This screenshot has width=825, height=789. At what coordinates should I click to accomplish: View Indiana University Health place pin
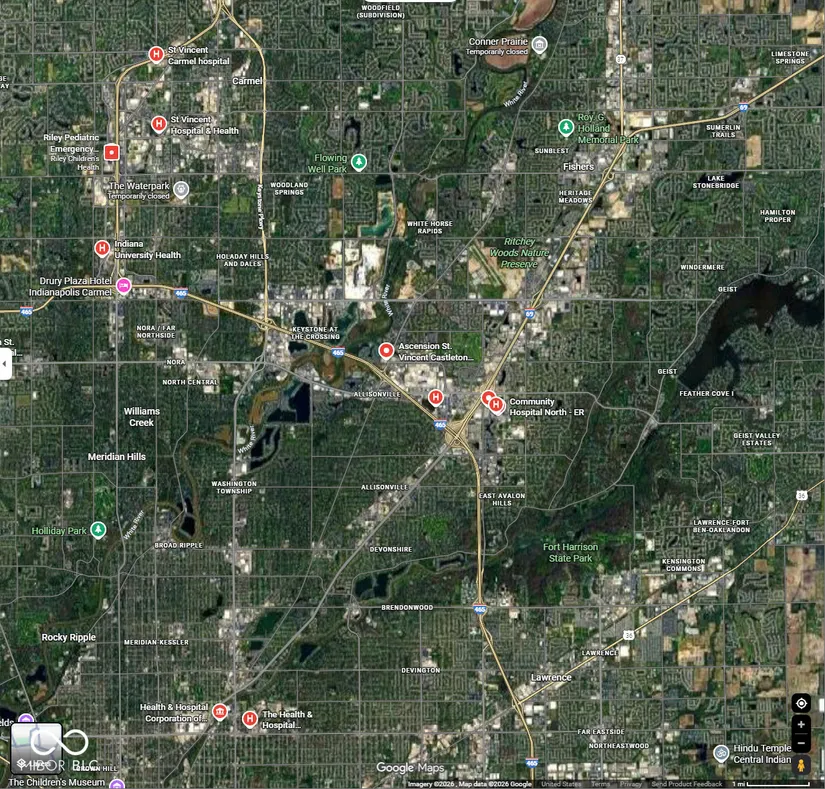point(102,248)
